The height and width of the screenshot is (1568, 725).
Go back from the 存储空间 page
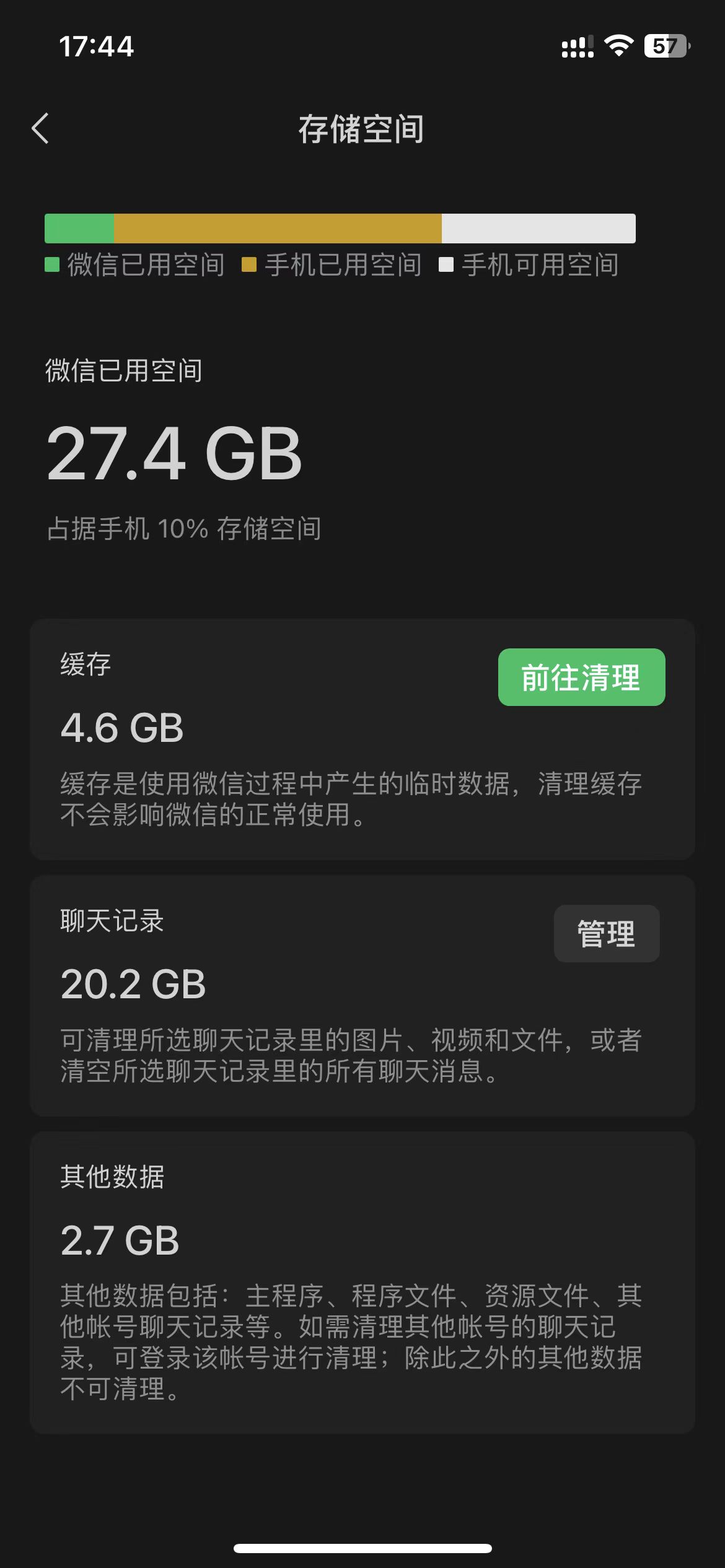click(x=41, y=129)
